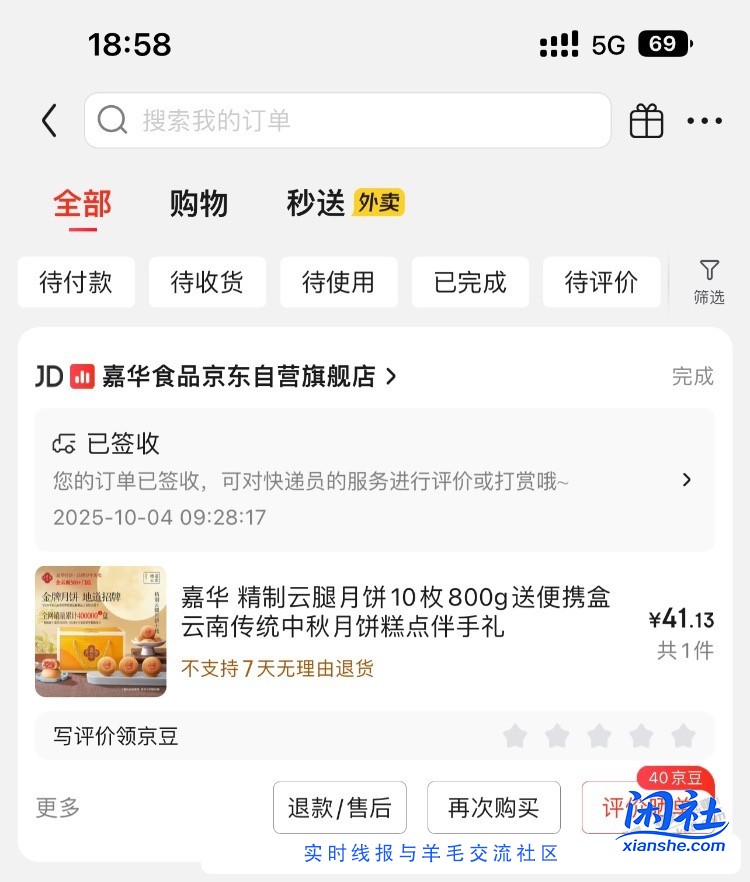Click the back arrow icon
The image size is (750, 882).
pos(49,119)
